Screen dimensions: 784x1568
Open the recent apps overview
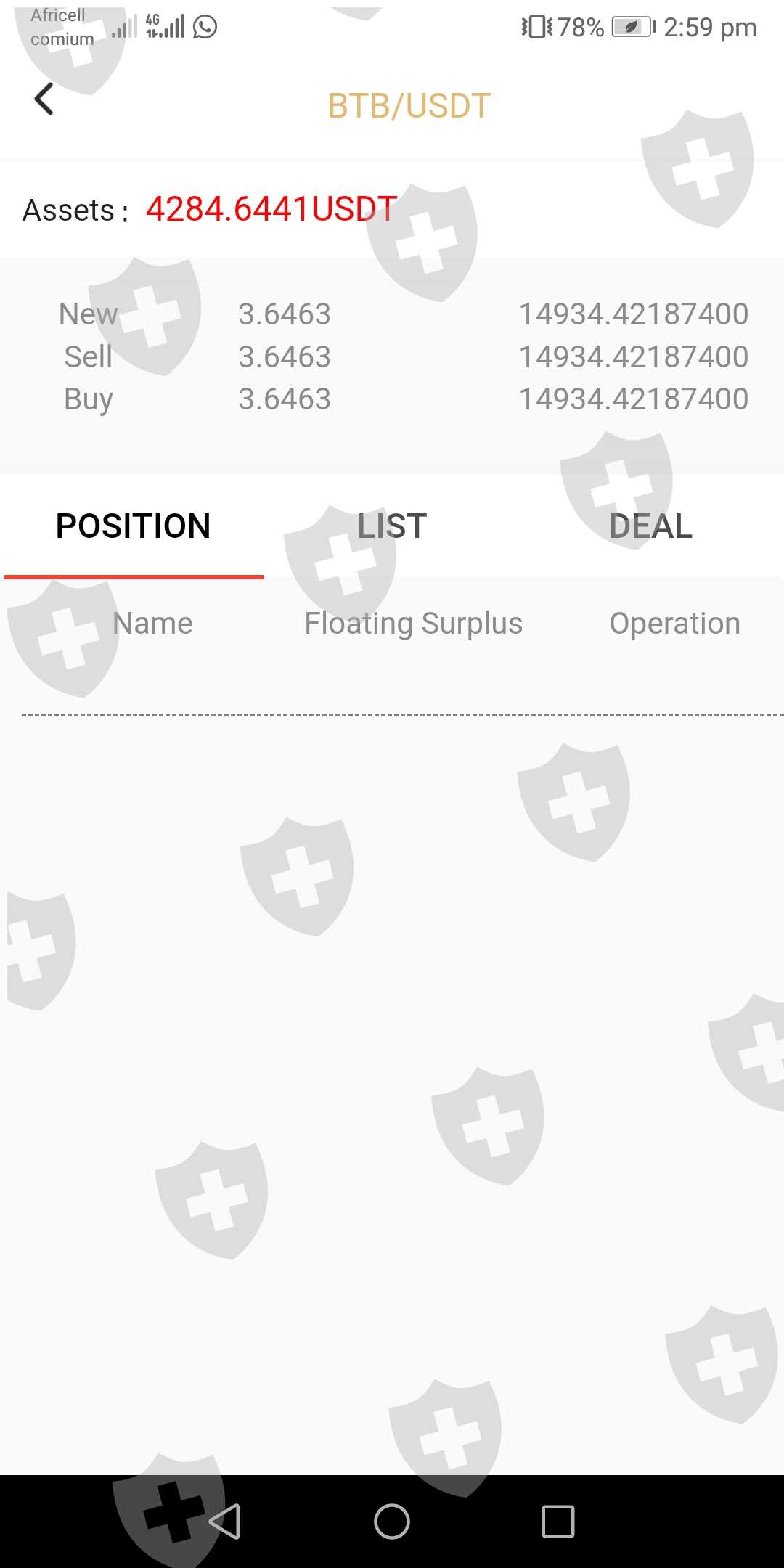(558, 1521)
